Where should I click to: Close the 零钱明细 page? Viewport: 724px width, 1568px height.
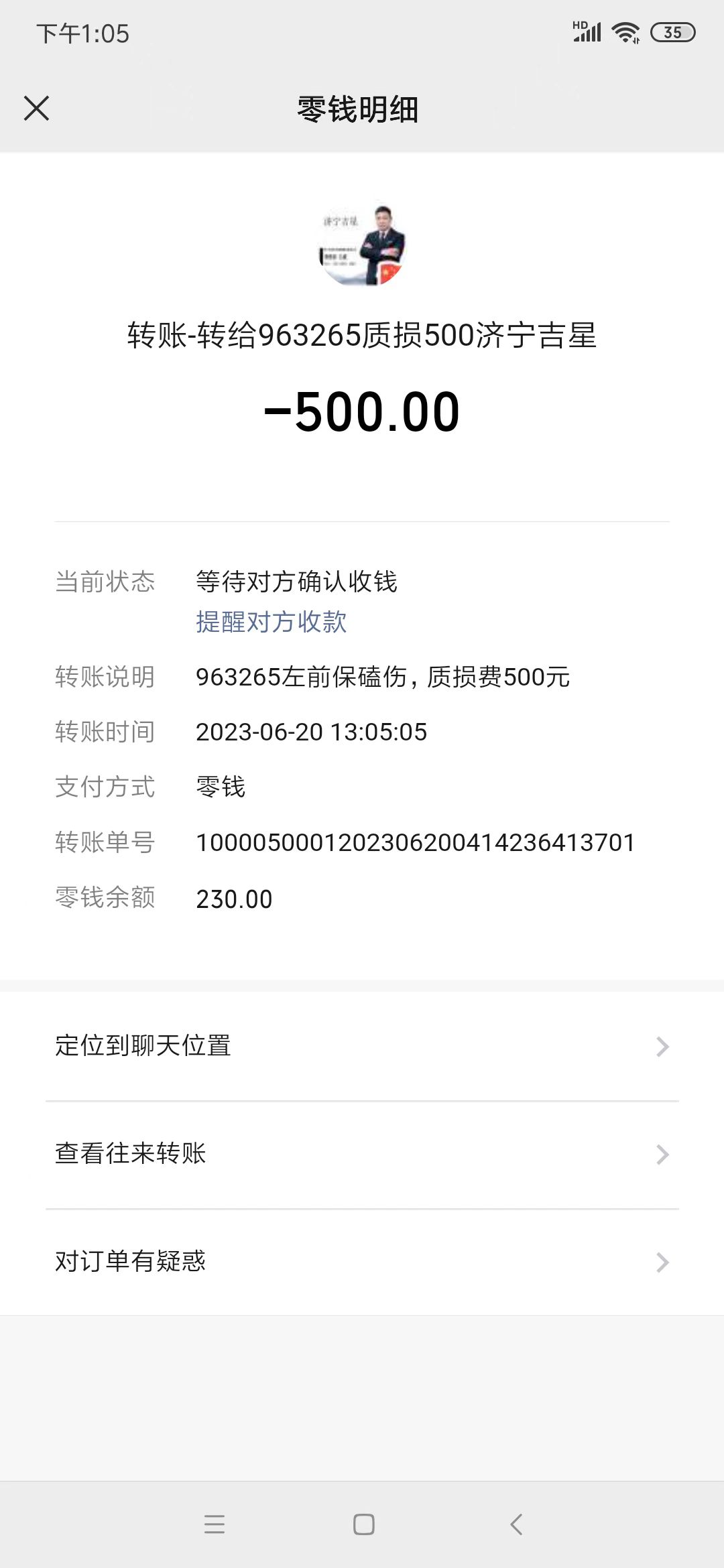click(36, 108)
